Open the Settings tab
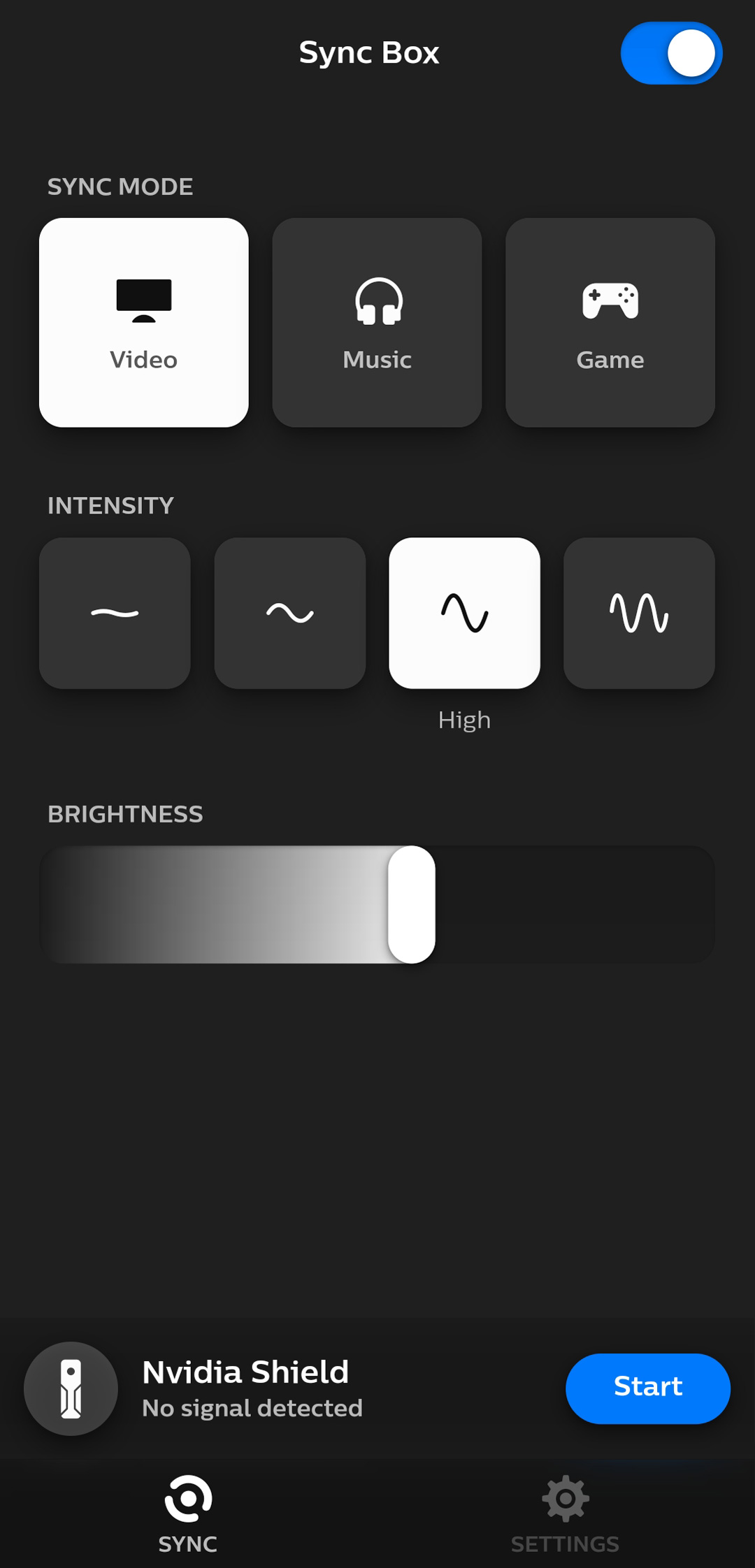The height and width of the screenshot is (1568, 755). (565, 1513)
